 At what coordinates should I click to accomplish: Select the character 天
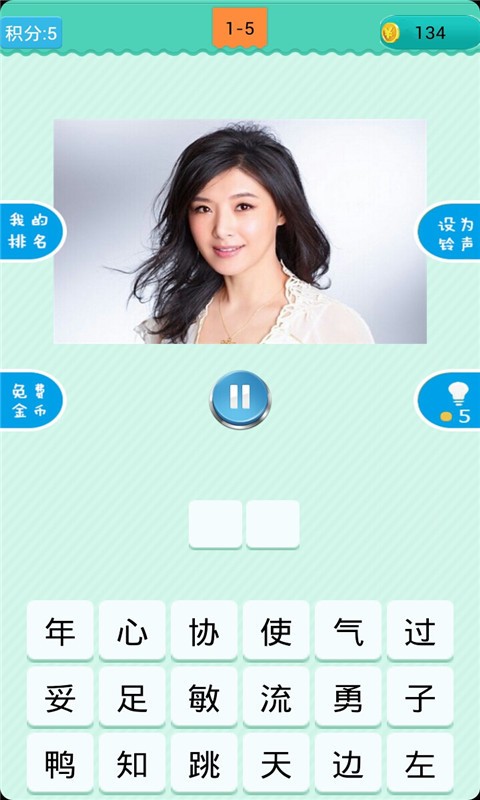tap(276, 764)
